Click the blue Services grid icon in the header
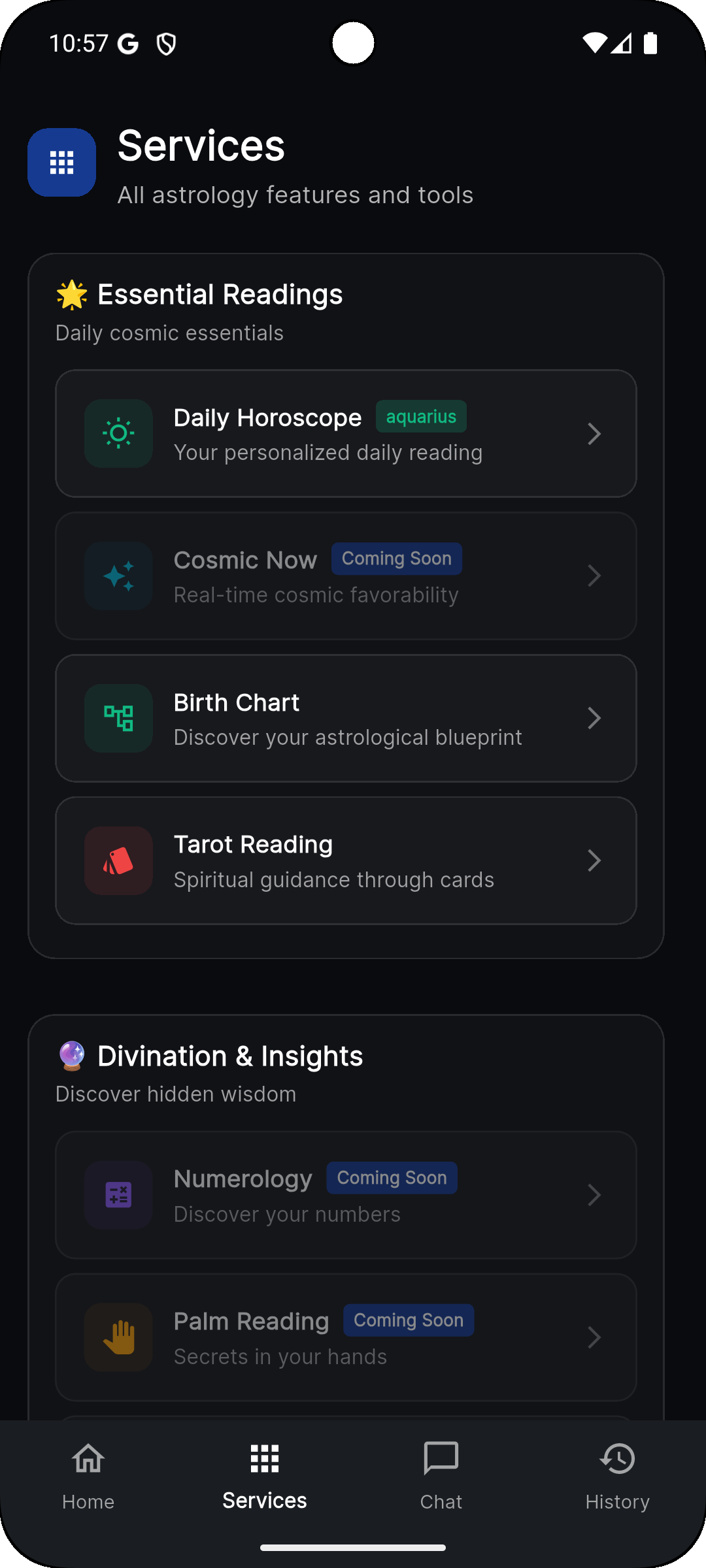 [61, 163]
